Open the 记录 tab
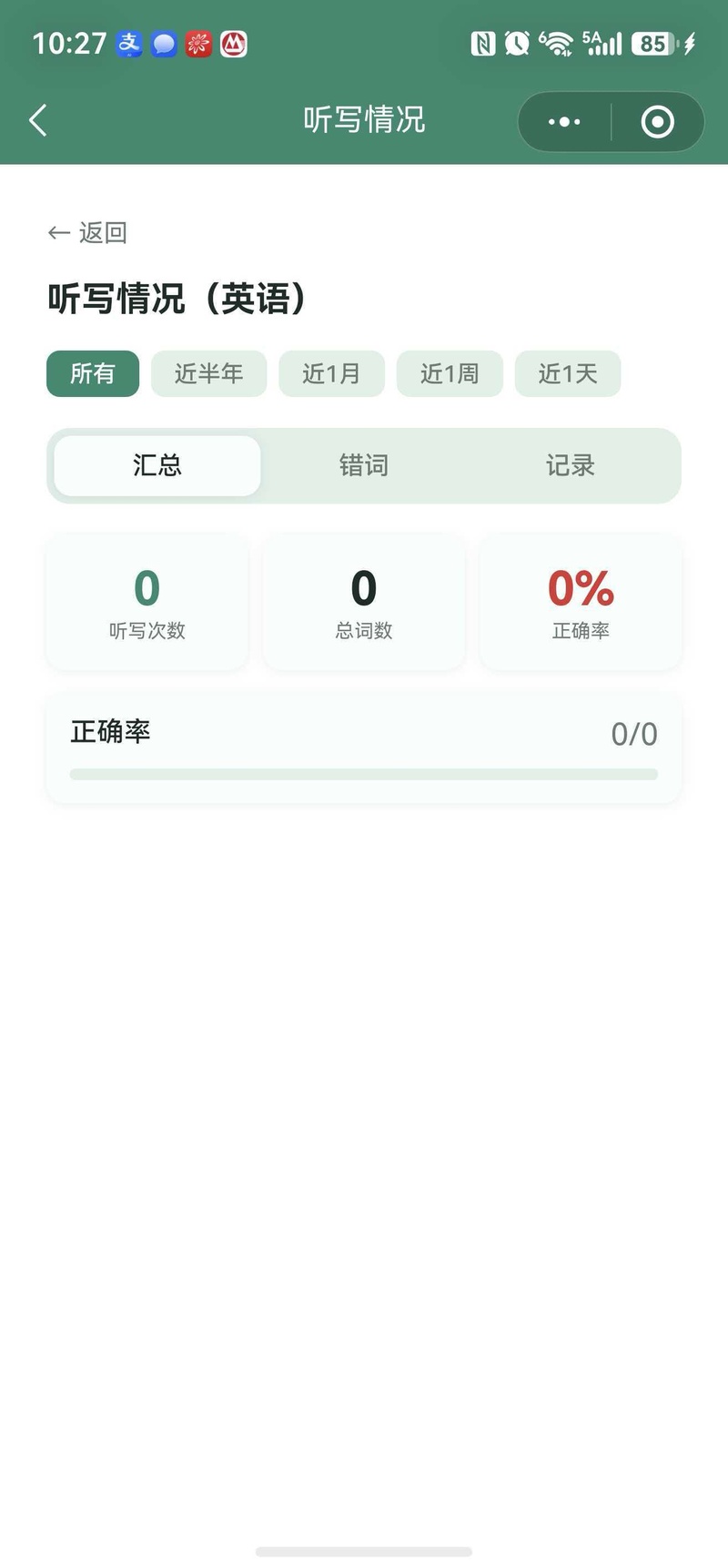 [x=571, y=465]
